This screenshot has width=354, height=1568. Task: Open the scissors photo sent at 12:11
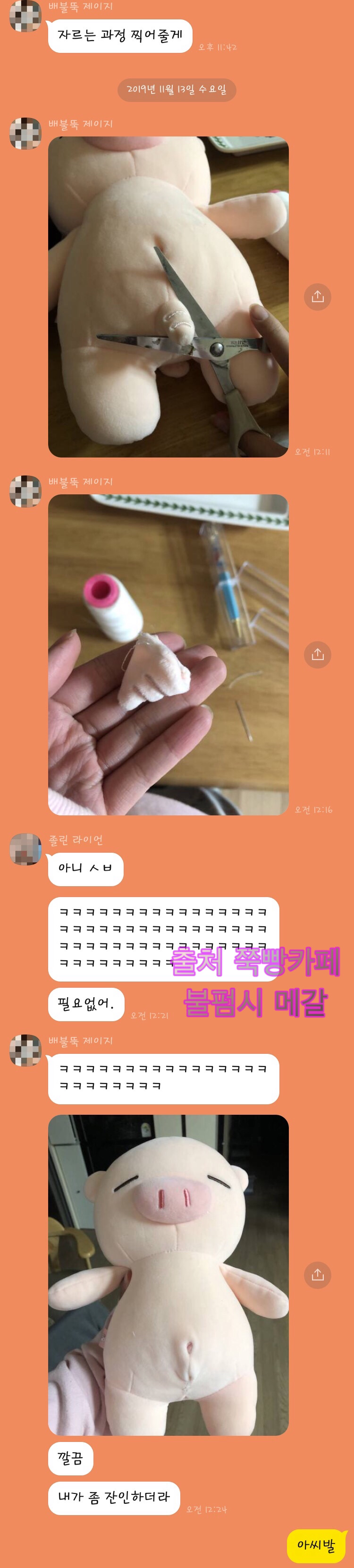tap(168, 297)
